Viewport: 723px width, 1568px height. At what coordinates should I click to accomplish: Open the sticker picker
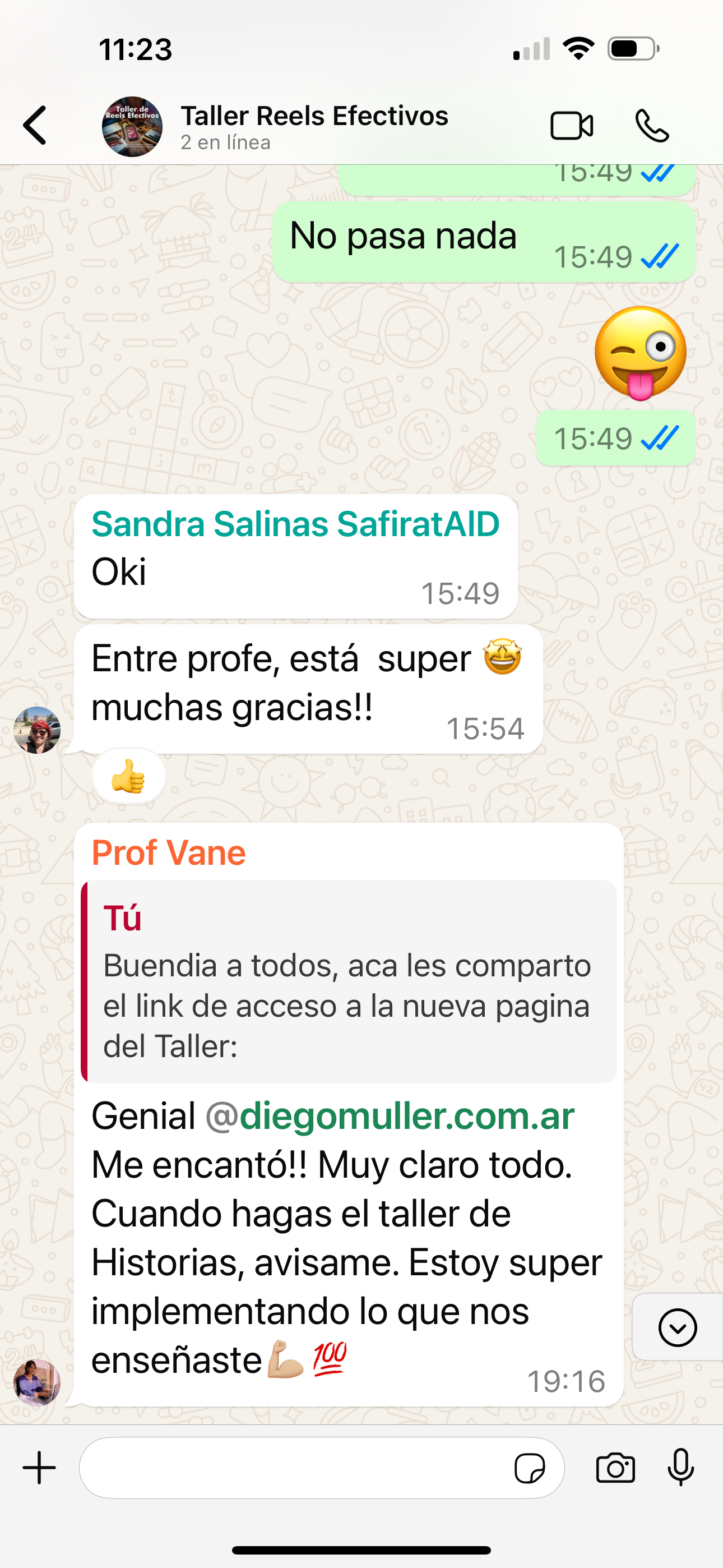[530, 1468]
